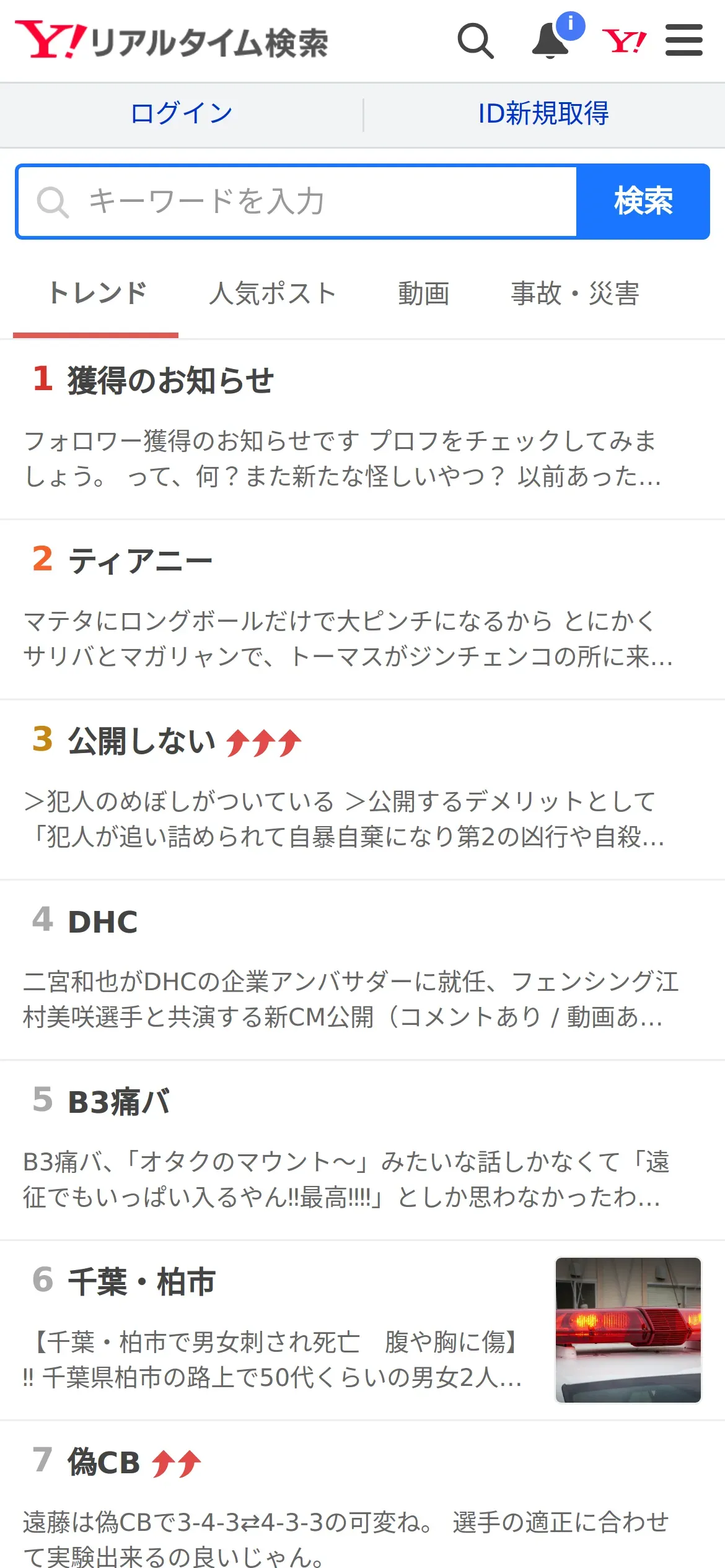Open the notifications bell
725x1568 pixels.
click(x=553, y=38)
